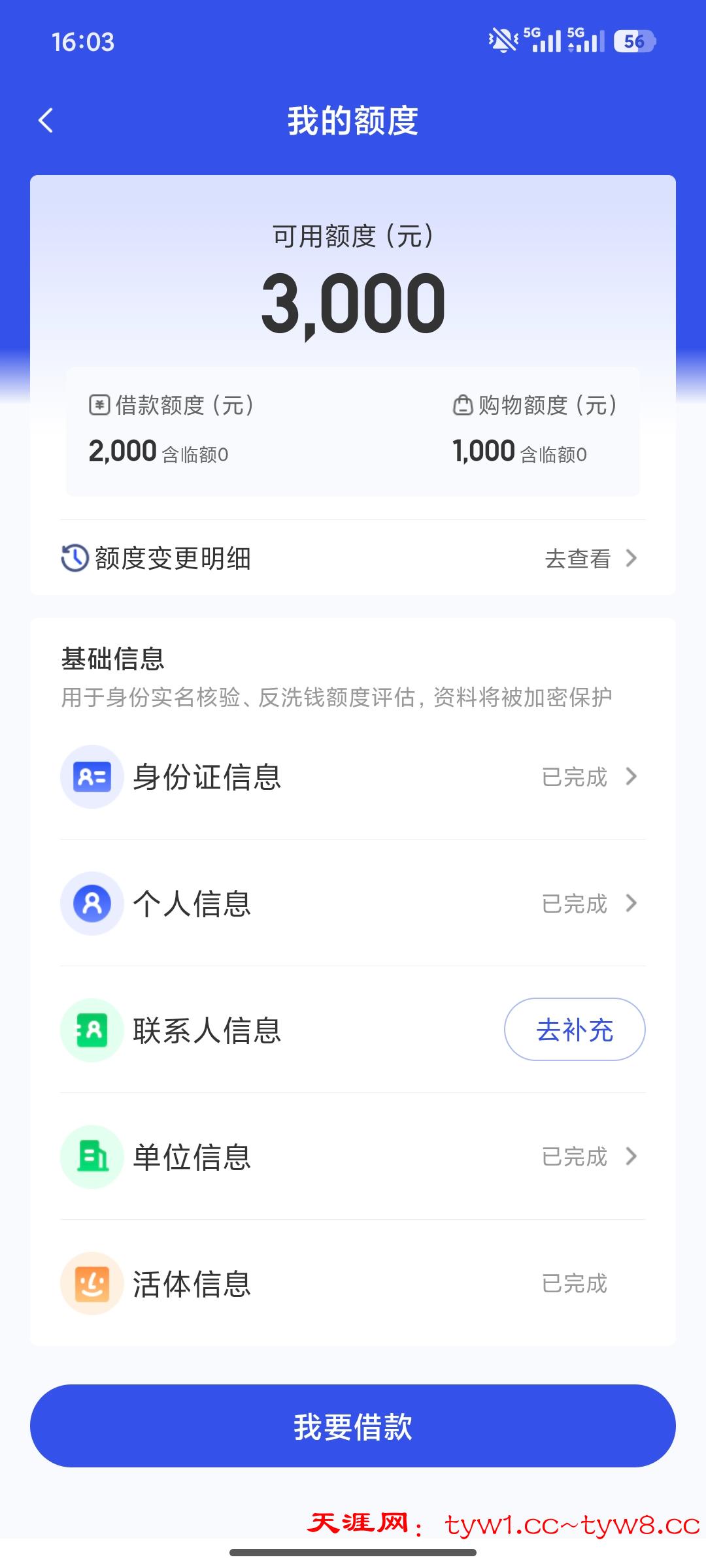The image size is (706, 1568).
Task: Expand 额度变更明细 with the right arrow
Action: (x=631, y=559)
